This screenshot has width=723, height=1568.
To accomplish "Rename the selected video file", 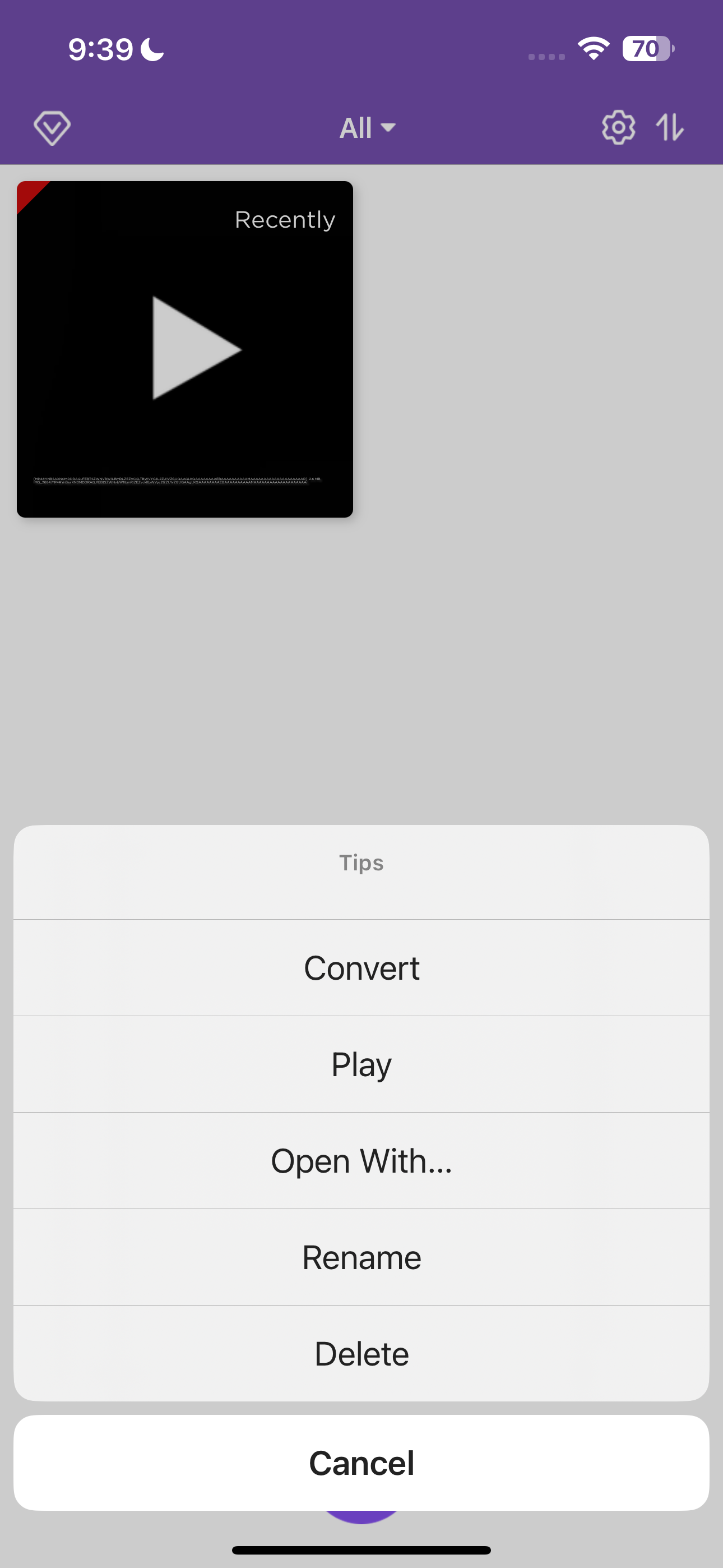I will click(x=361, y=1257).
